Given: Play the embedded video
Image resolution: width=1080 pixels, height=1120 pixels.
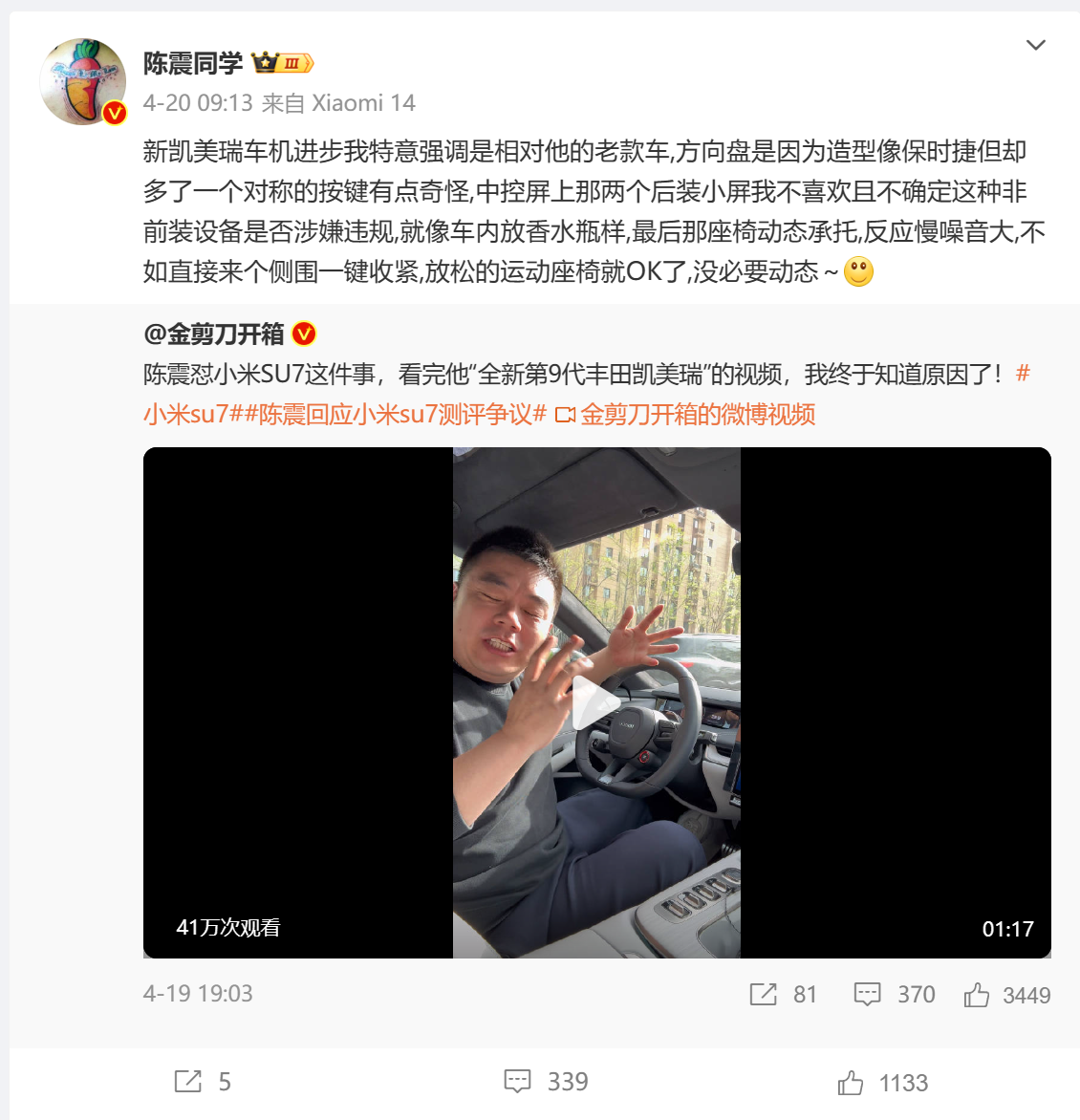Looking at the screenshot, I should (x=596, y=703).
